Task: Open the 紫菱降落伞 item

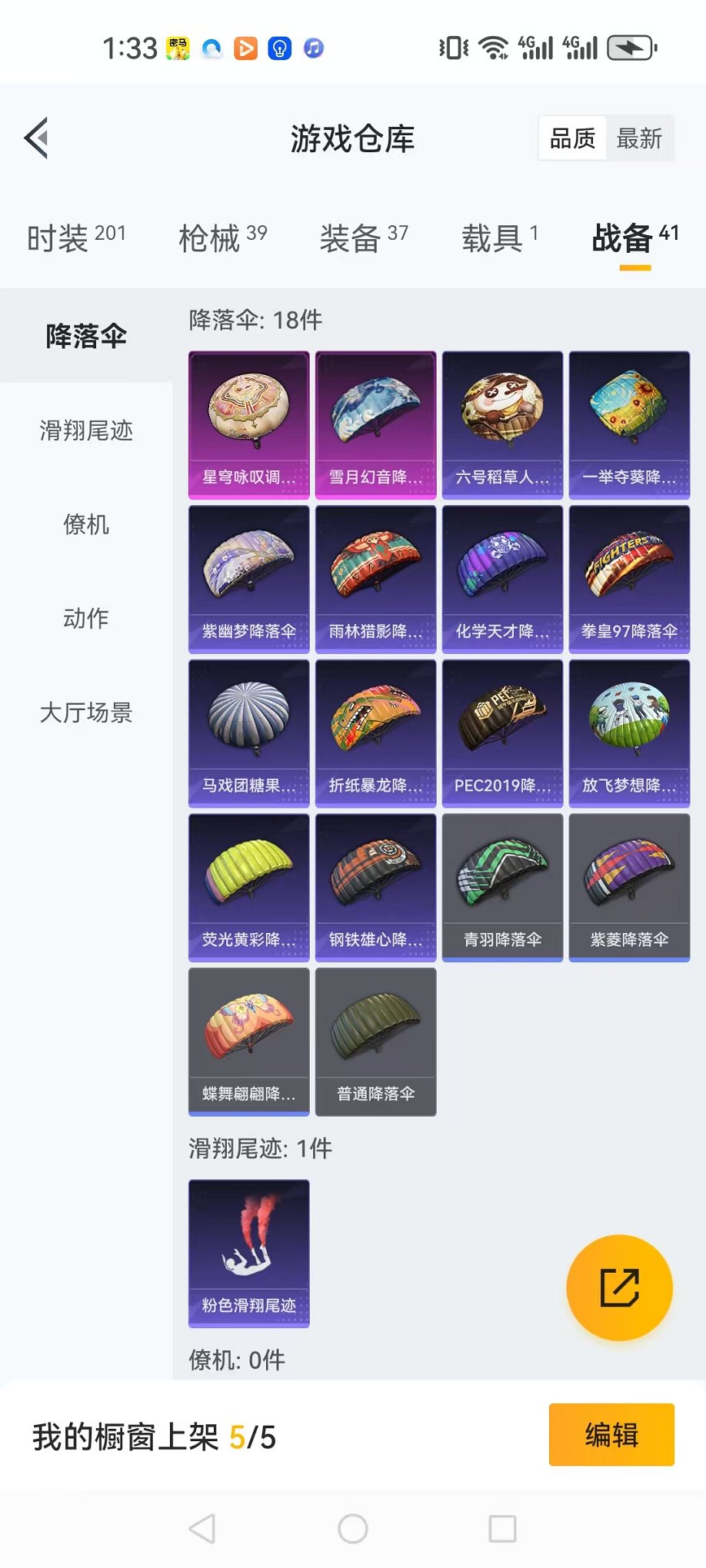Action: tap(629, 888)
